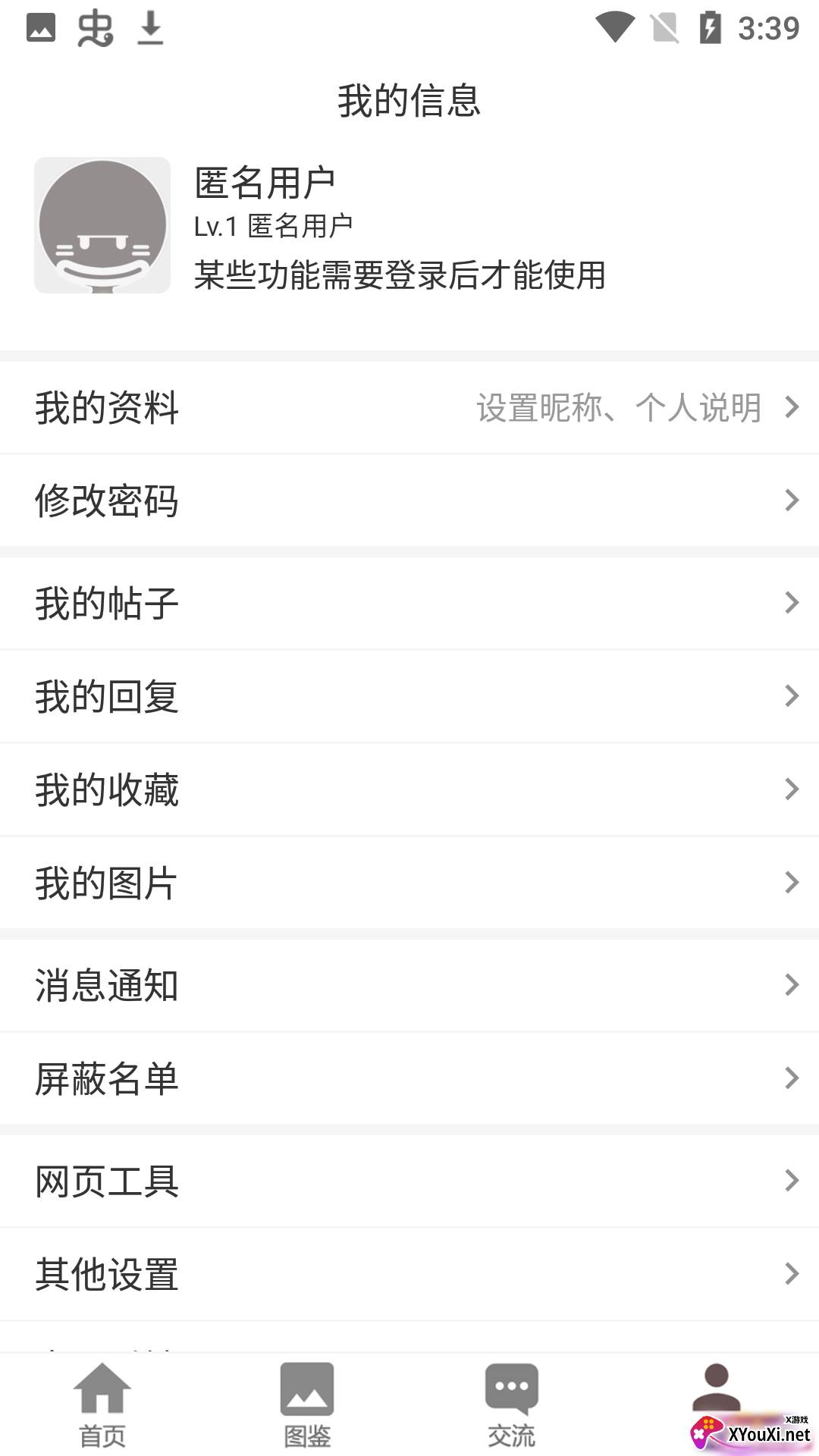Check 消息通知 notifications

pyautogui.click(x=409, y=985)
